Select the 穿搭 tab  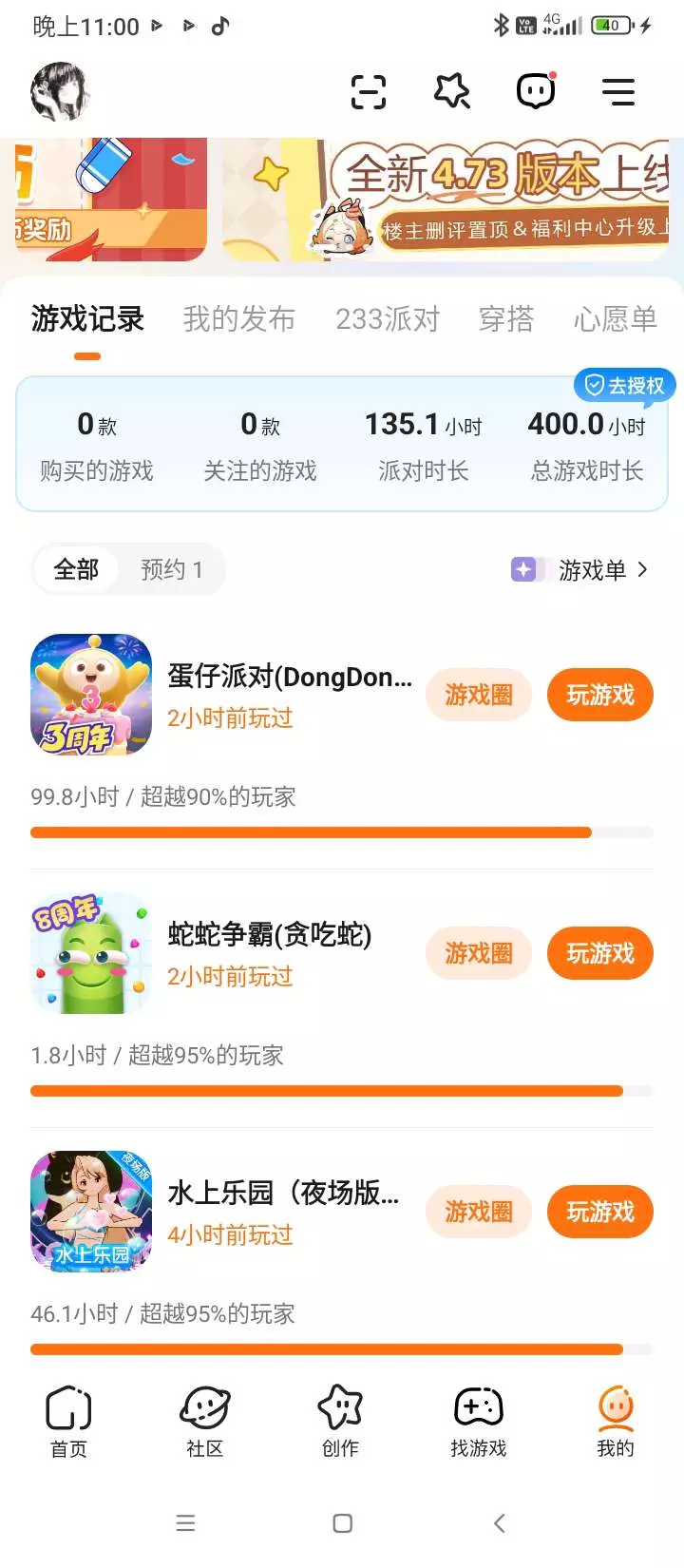(506, 319)
